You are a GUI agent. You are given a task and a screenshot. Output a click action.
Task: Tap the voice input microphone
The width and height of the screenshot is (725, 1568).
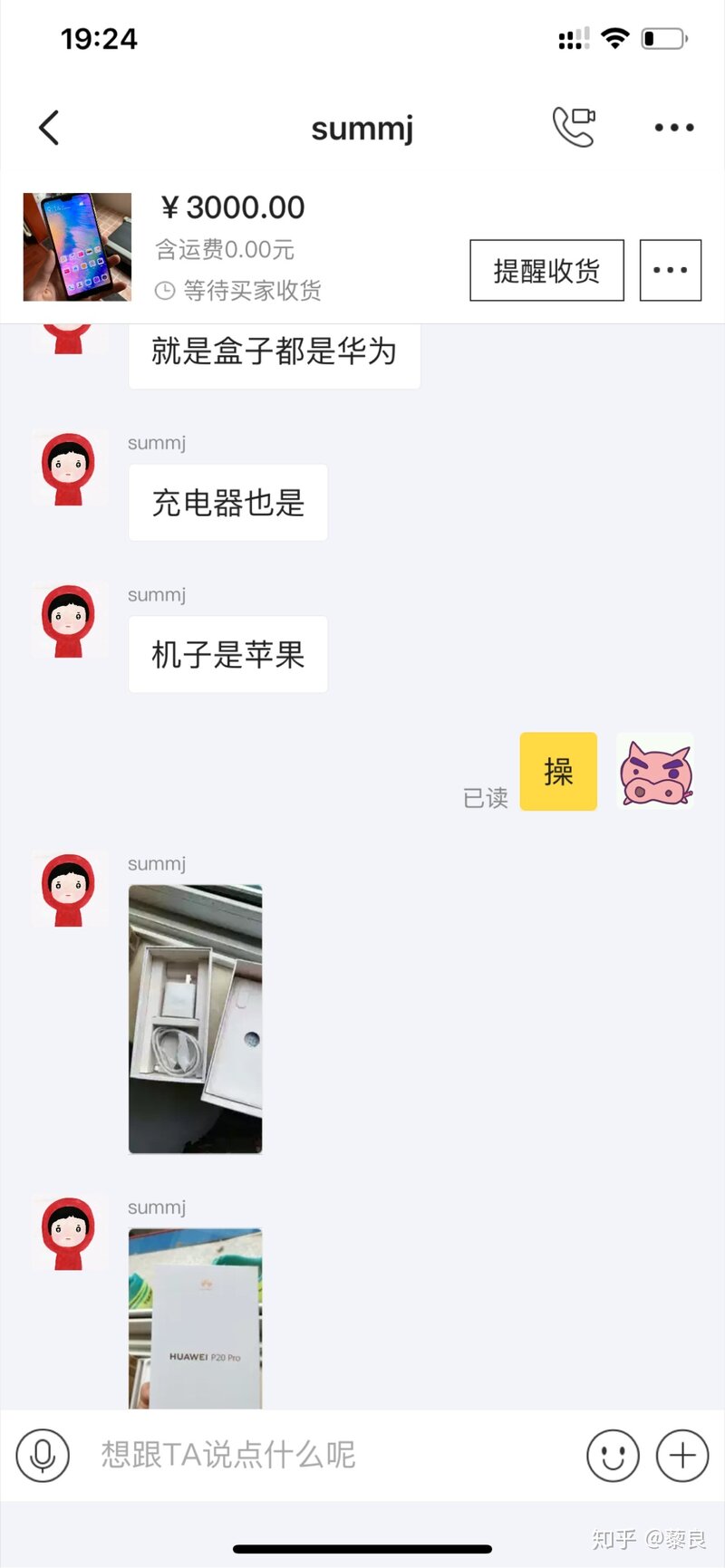pos(43,1455)
